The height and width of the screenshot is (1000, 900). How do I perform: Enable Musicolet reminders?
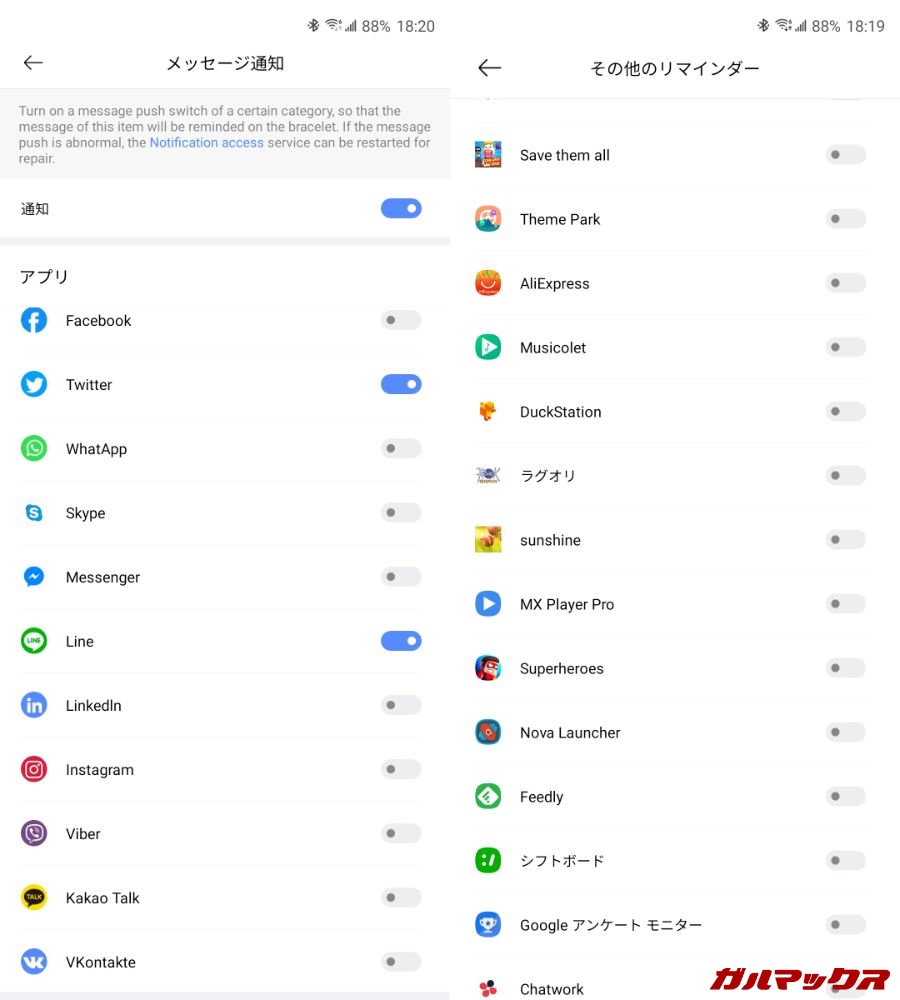pos(845,347)
